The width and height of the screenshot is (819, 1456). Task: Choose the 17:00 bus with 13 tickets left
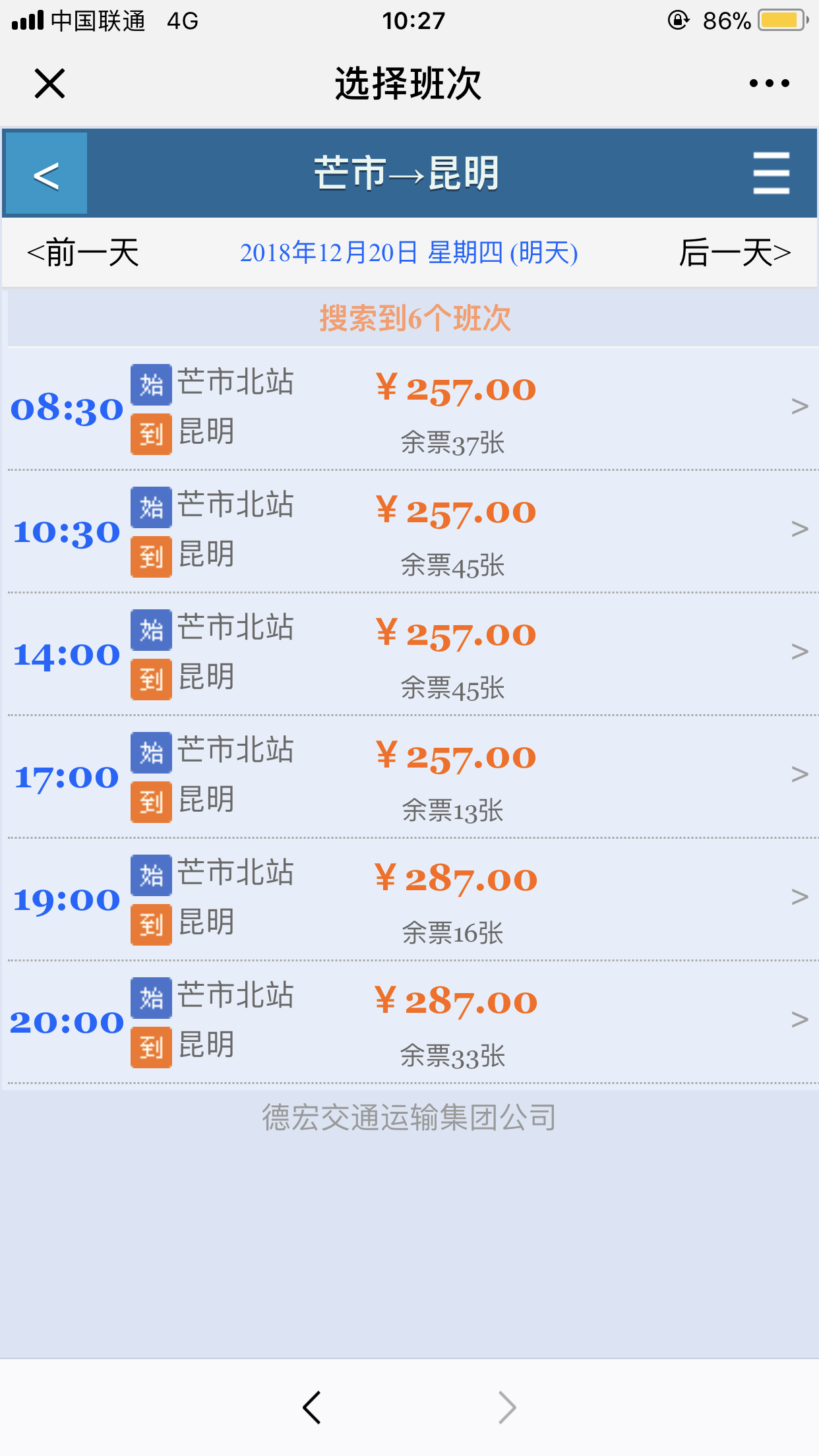pos(409,777)
